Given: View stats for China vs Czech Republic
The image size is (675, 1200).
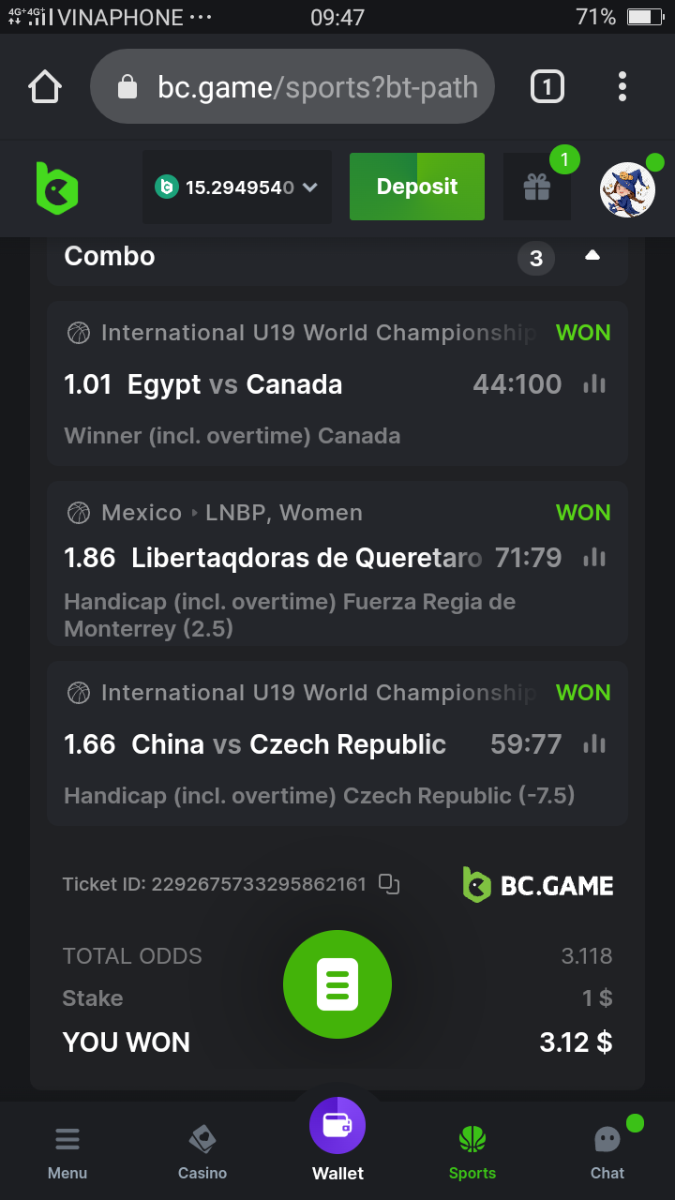Looking at the screenshot, I should click(595, 744).
